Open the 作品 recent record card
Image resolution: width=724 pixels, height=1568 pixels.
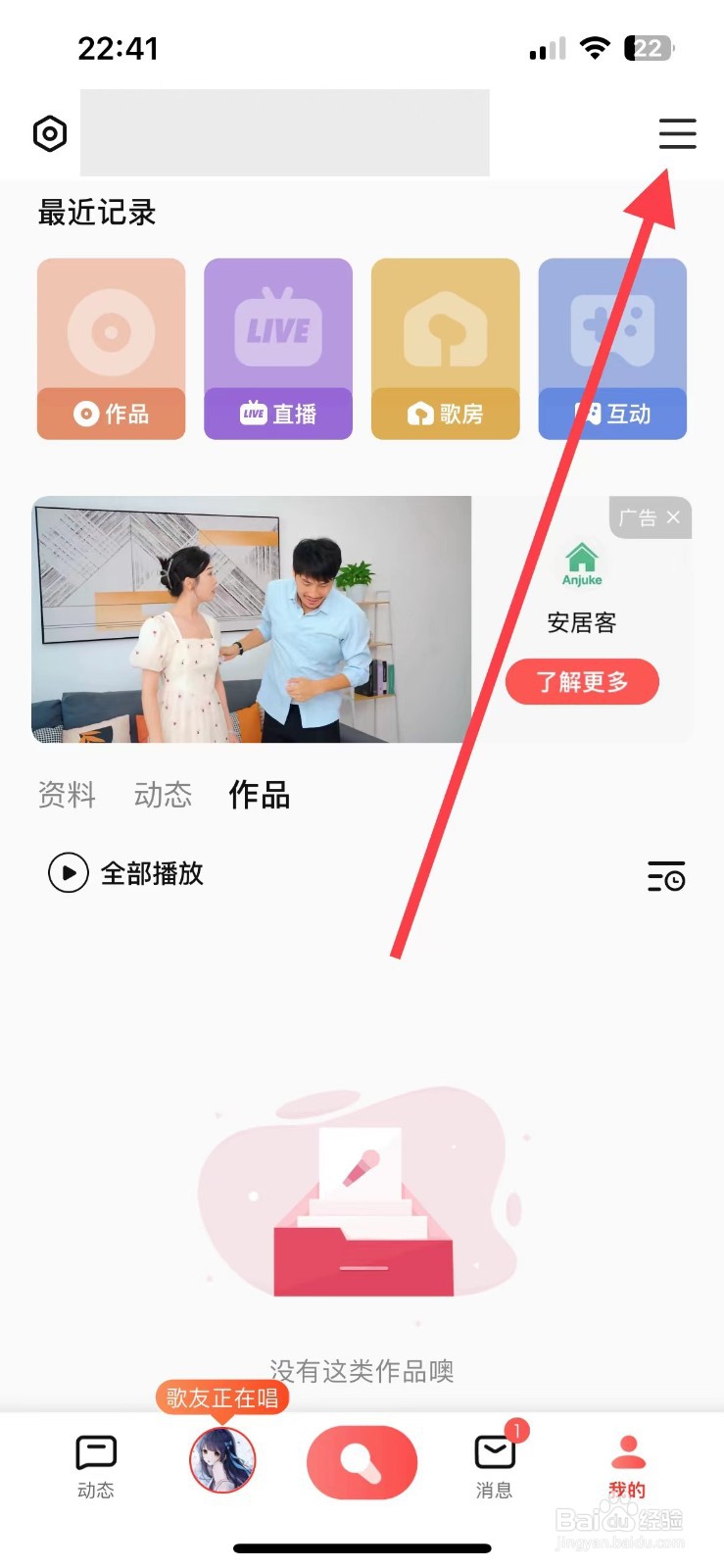pos(110,348)
